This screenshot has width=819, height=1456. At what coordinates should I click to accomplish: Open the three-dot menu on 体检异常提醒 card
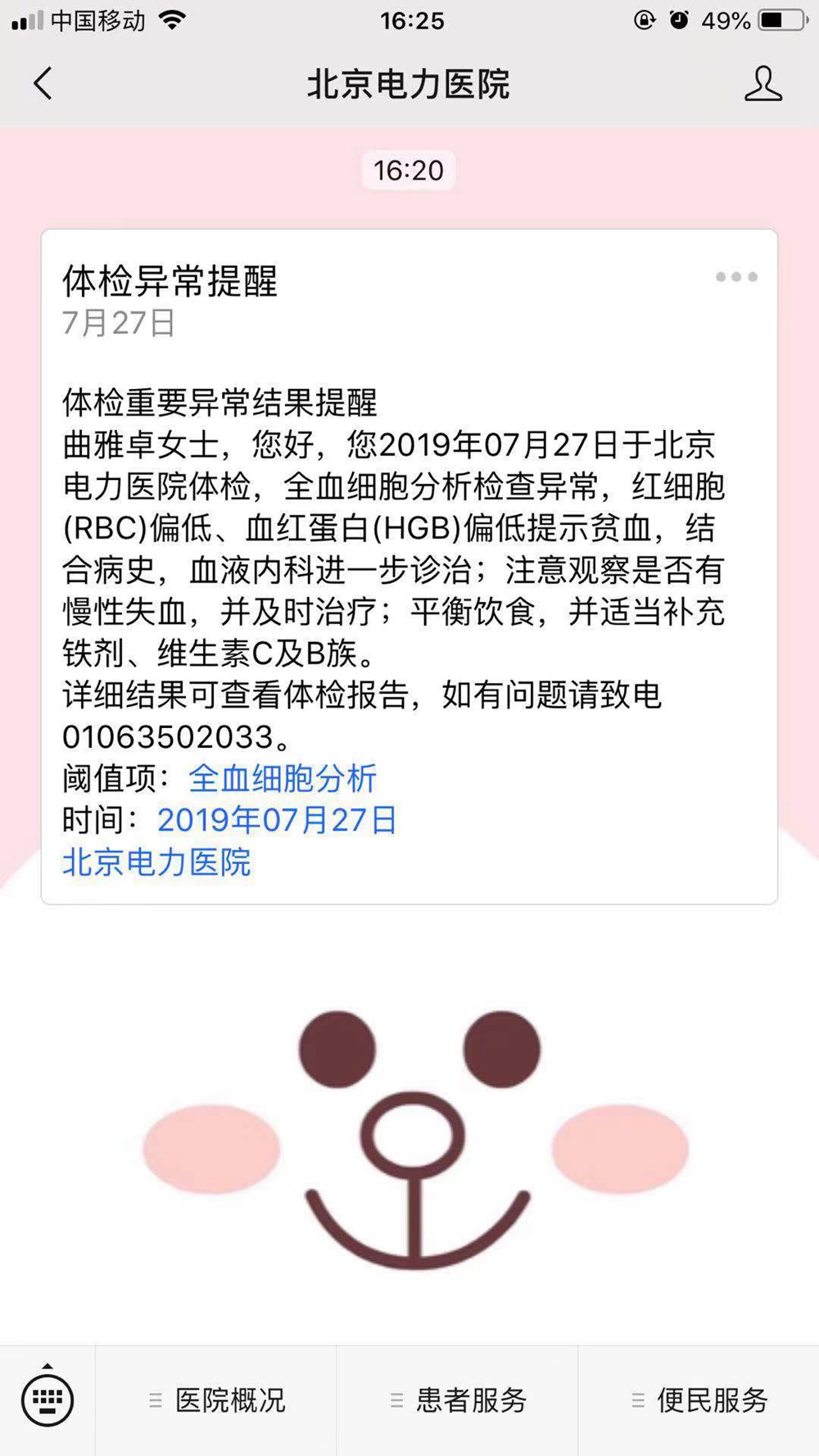[x=736, y=277]
